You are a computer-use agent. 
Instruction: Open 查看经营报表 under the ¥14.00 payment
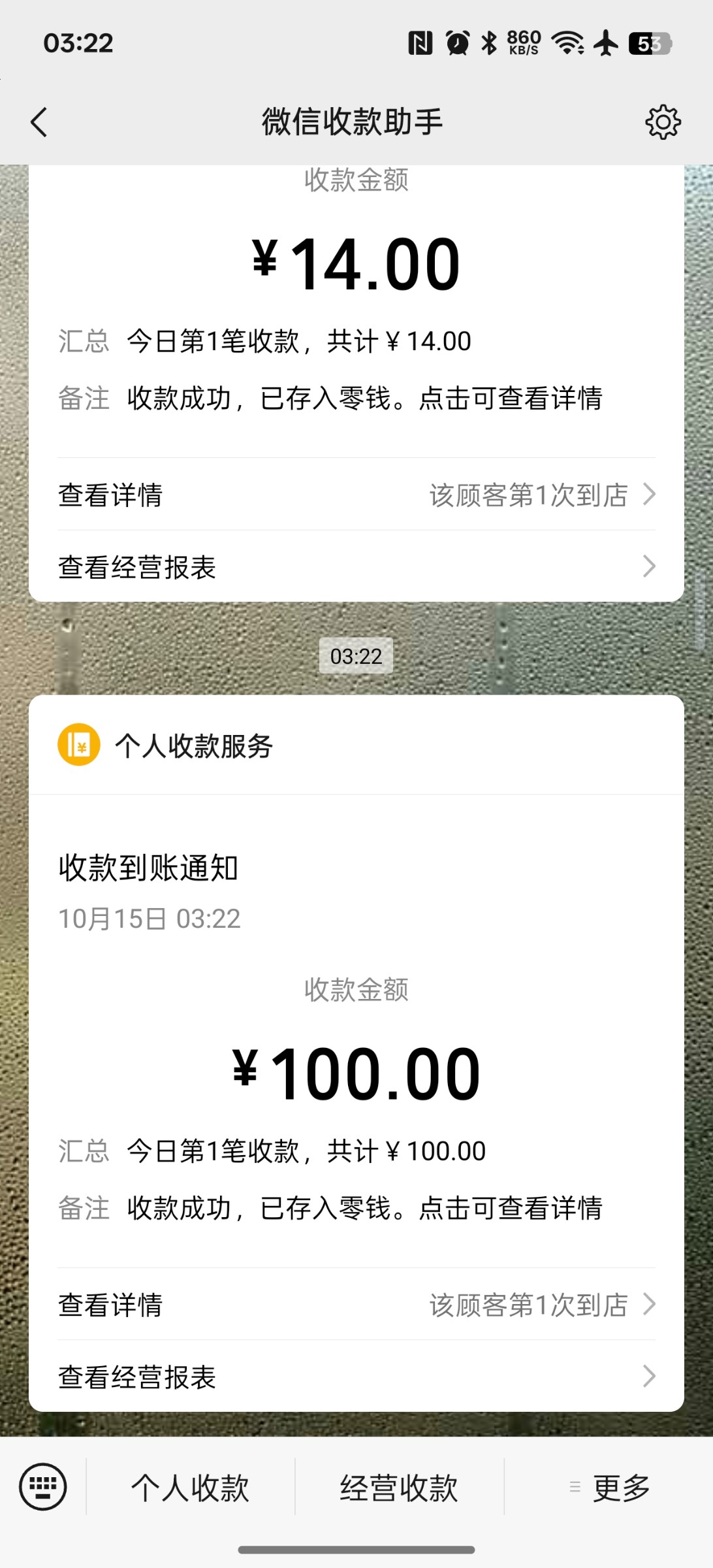pyautogui.click(x=356, y=566)
